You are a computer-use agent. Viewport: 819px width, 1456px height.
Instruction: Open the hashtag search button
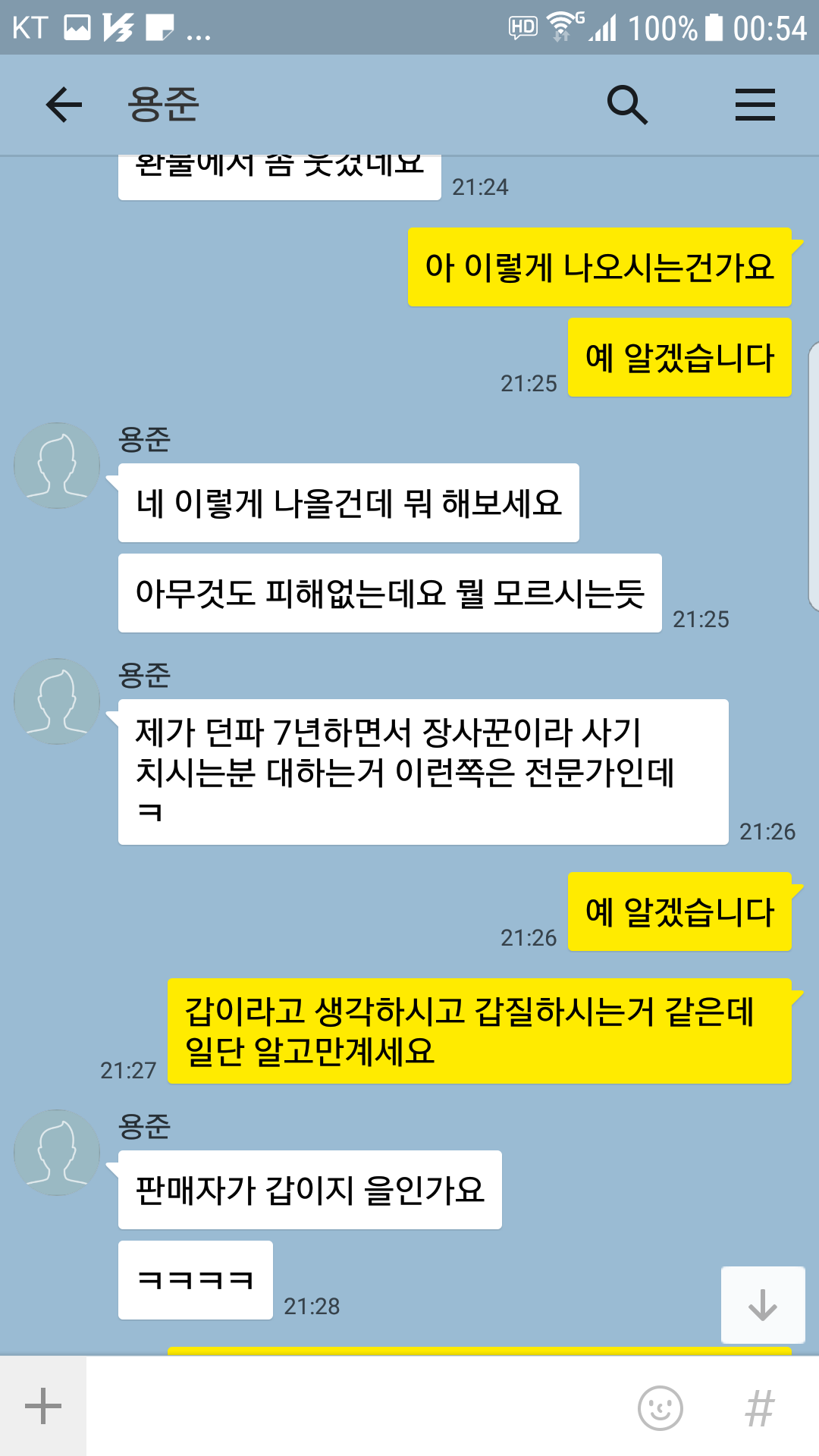tap(760, 1408)
